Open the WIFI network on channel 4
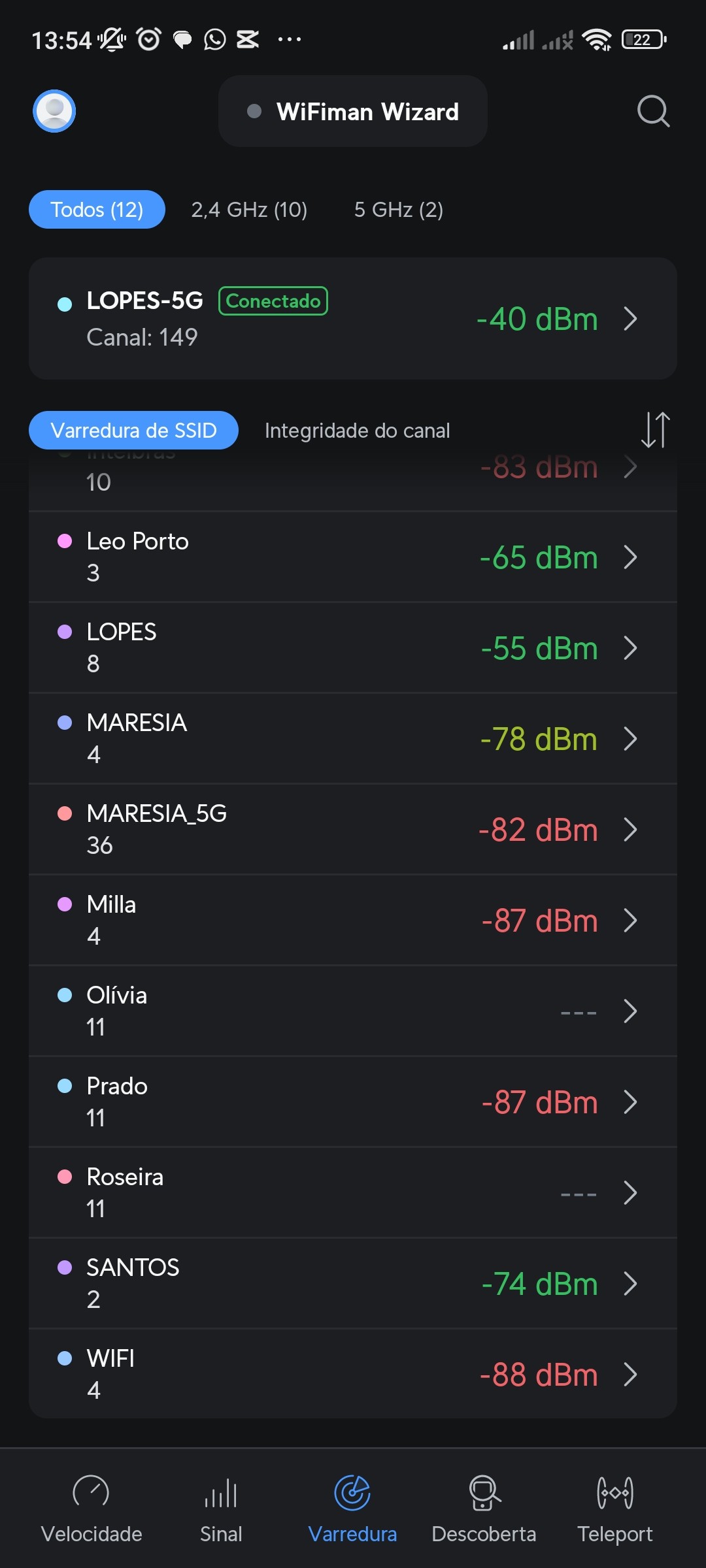706x1568 pixels. (x=353, y=1374)
